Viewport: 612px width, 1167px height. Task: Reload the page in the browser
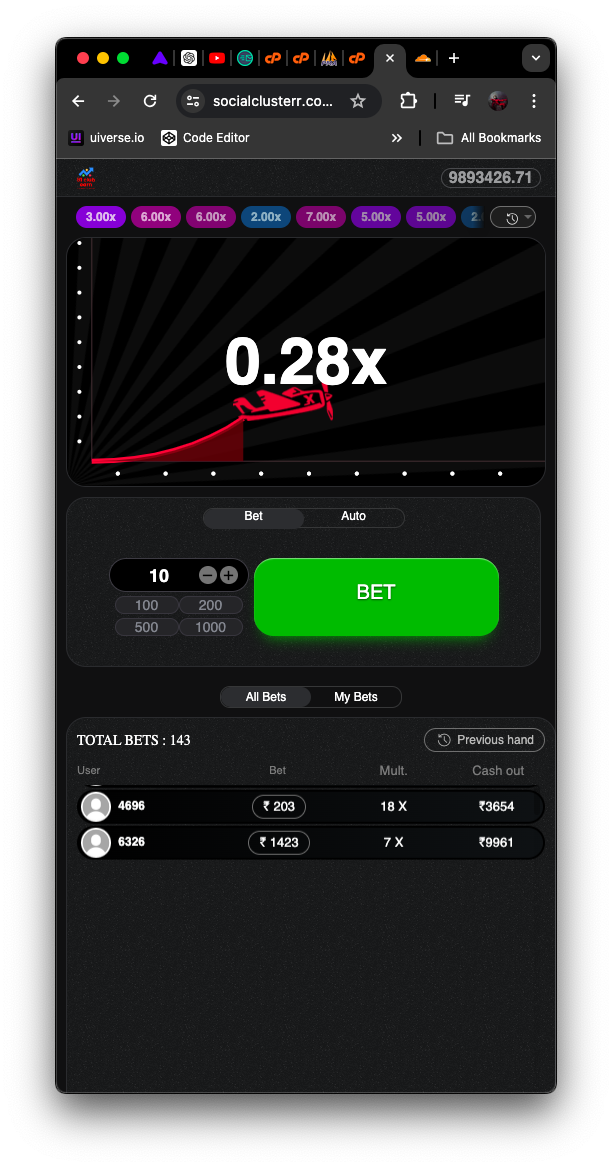point(150,101)
